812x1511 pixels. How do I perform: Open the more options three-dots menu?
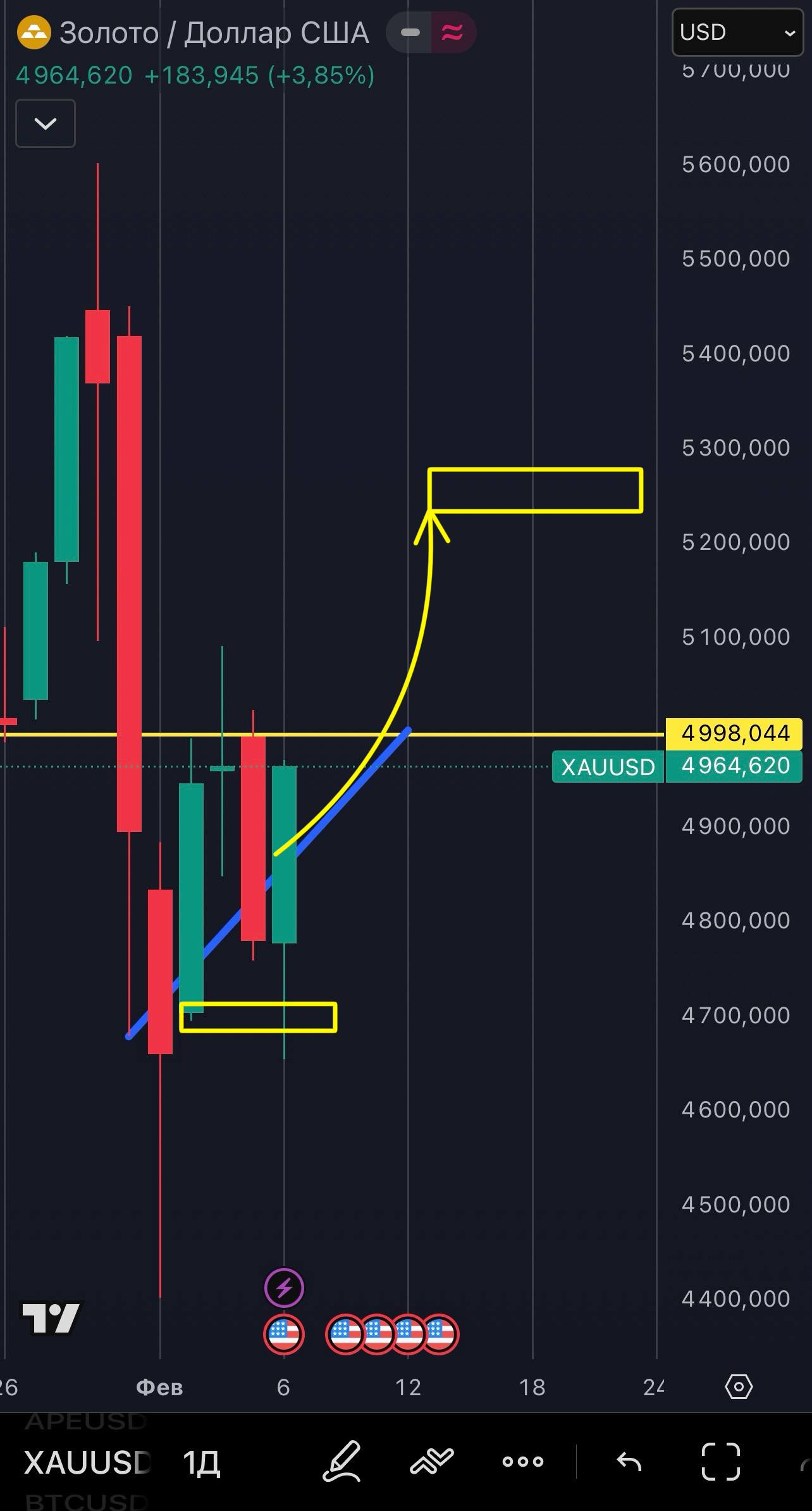(x=522, y=1462)
